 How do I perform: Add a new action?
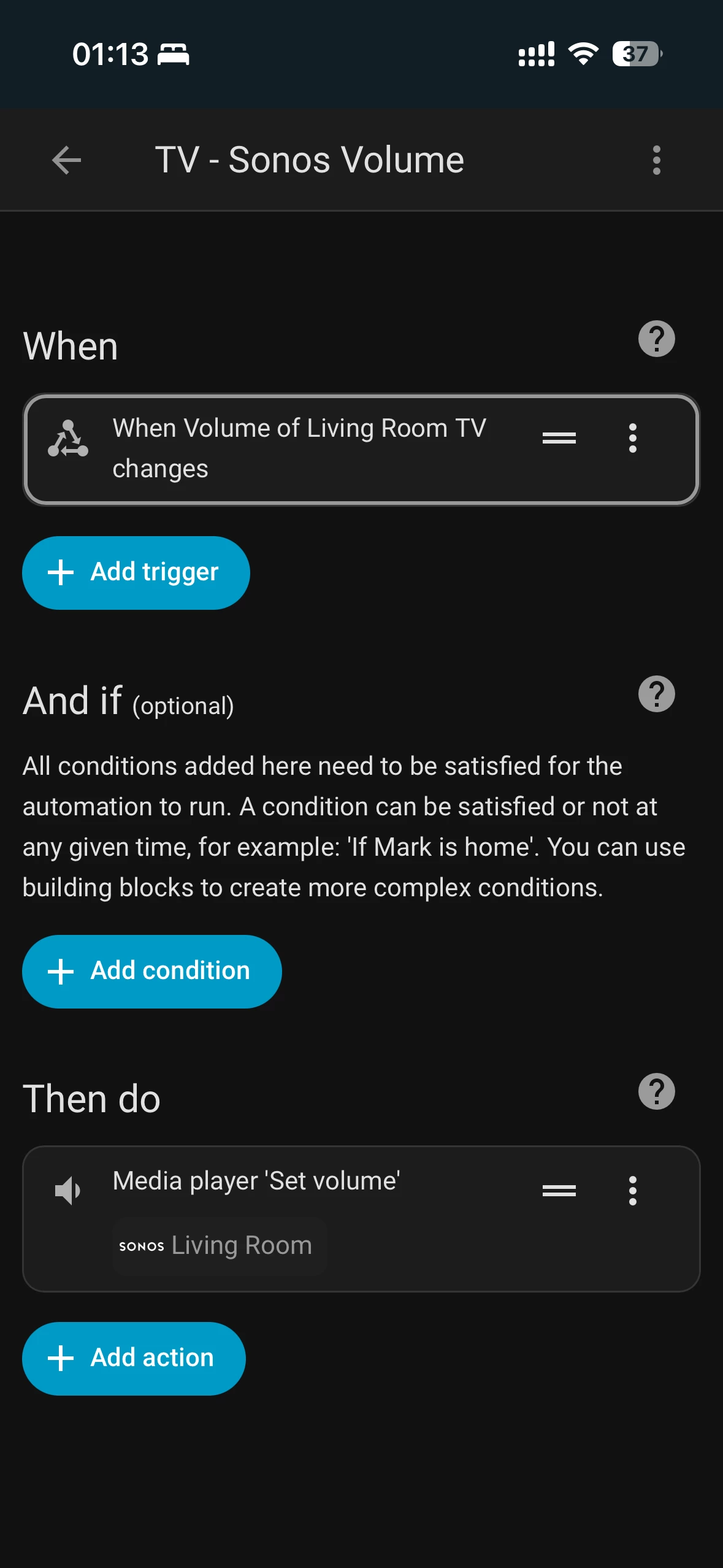click(134, 1358)
